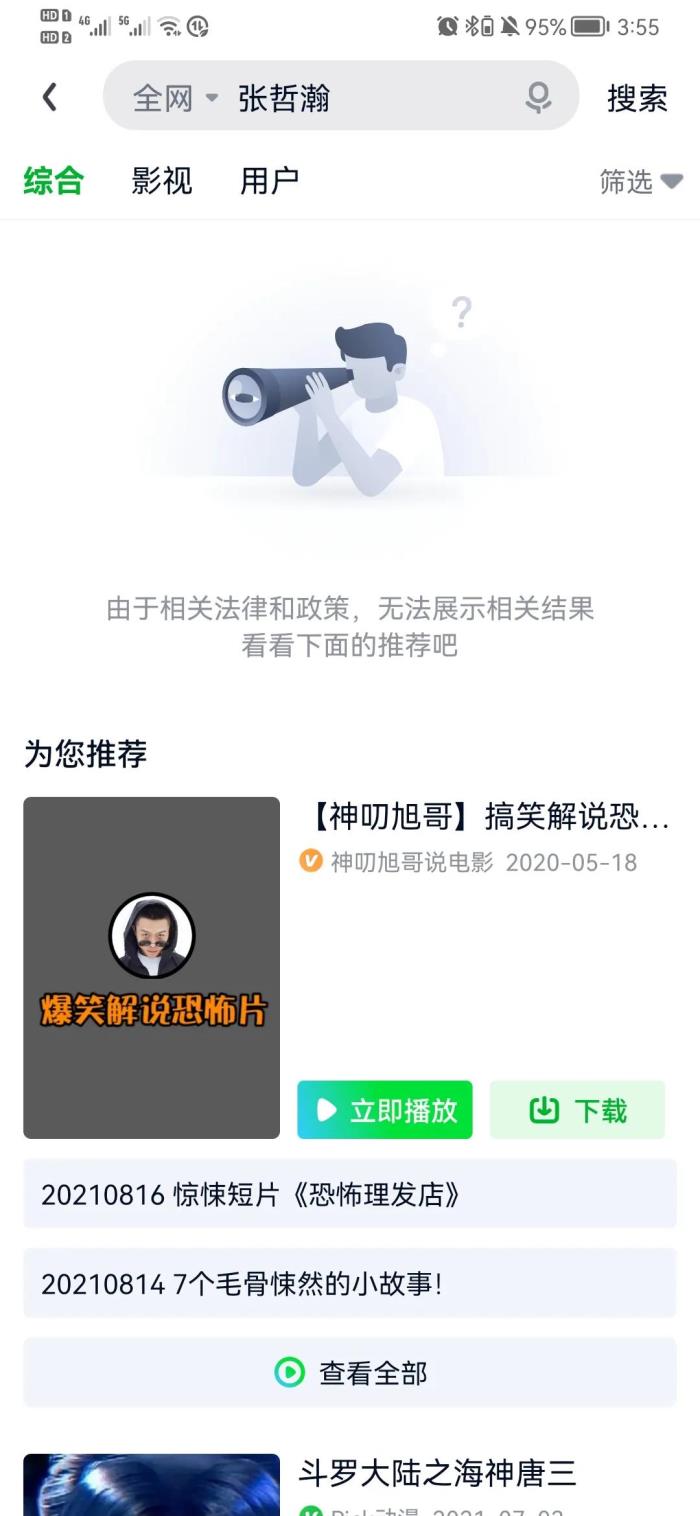This screenshot has width=700, height=1516.
Task: Expand the 筛选 filter menu
Action: (640, 181)
